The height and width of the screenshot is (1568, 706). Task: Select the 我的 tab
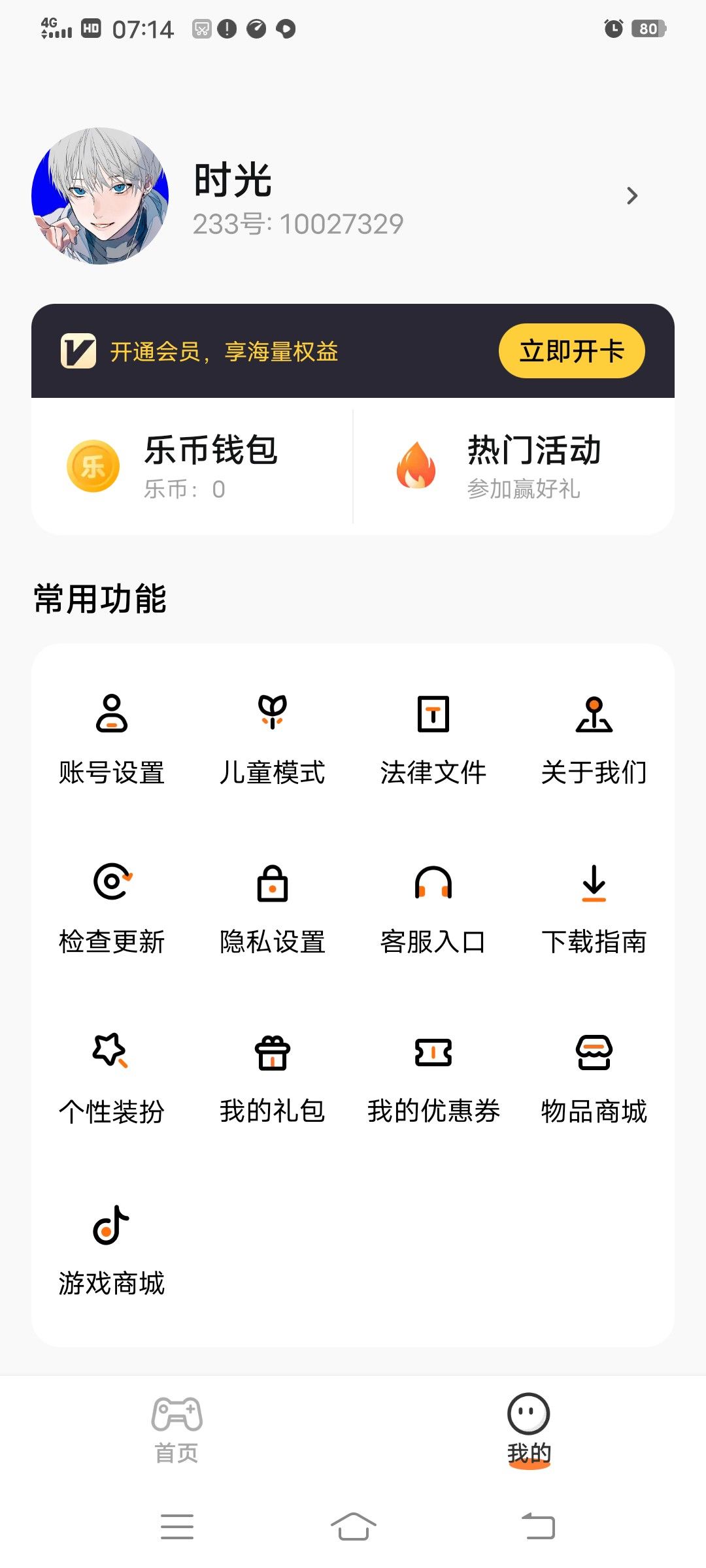coord(529,1429)
